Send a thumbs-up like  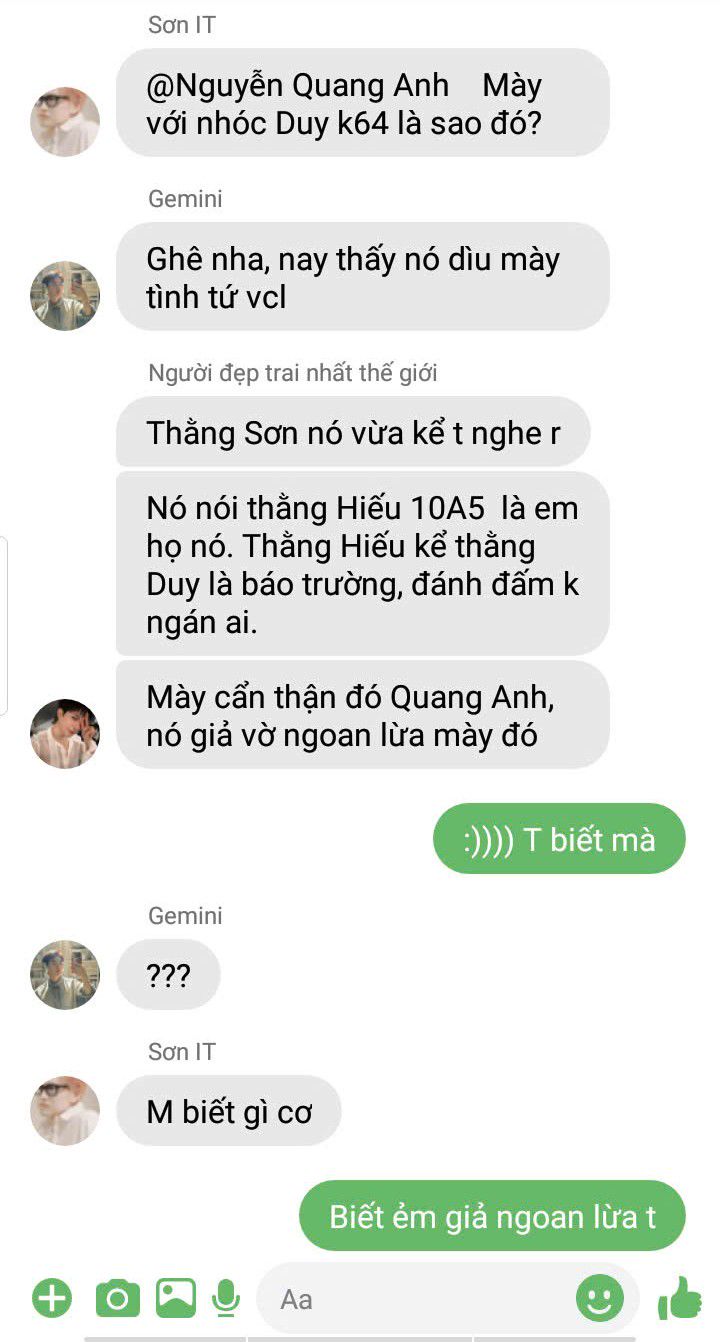coord(680,1299)
